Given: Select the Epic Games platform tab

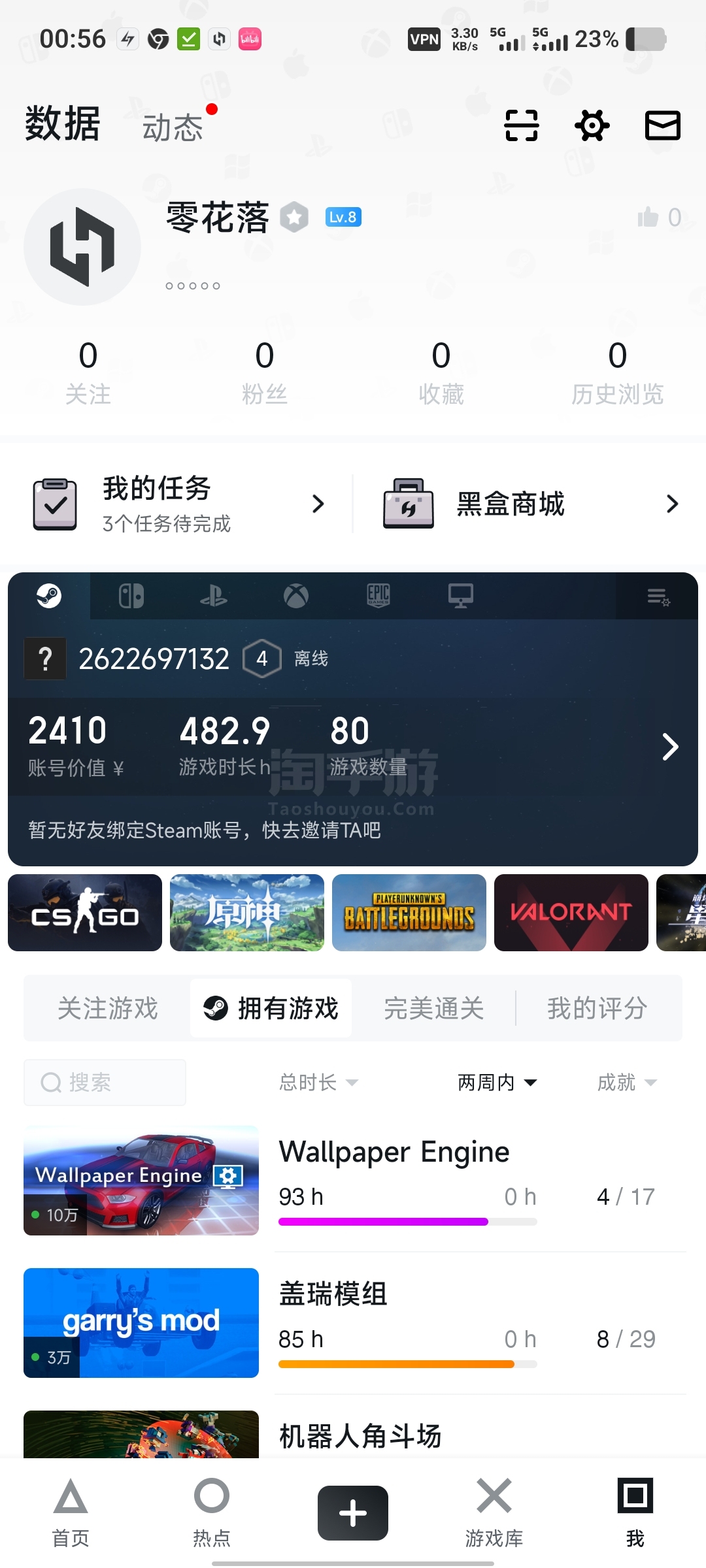Looking at the screenshot, I should coord(378,596).
